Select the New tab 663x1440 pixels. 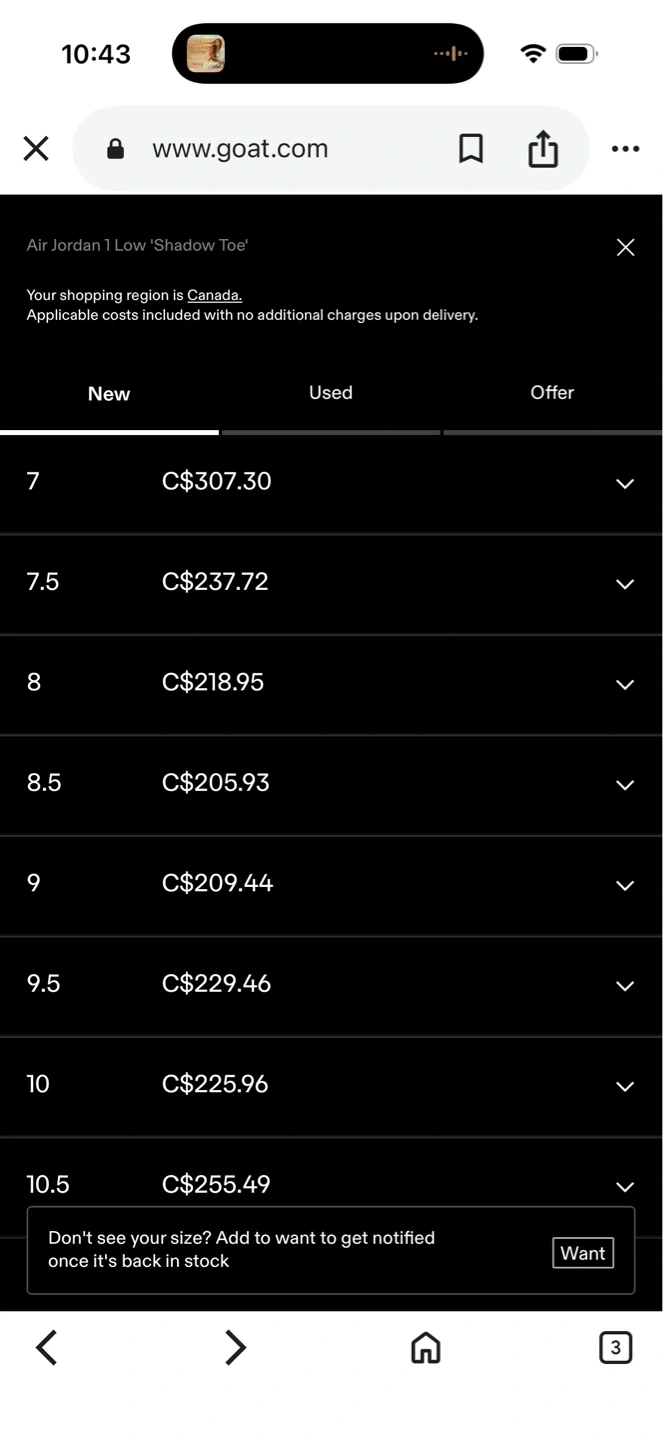tap(109, 394)
